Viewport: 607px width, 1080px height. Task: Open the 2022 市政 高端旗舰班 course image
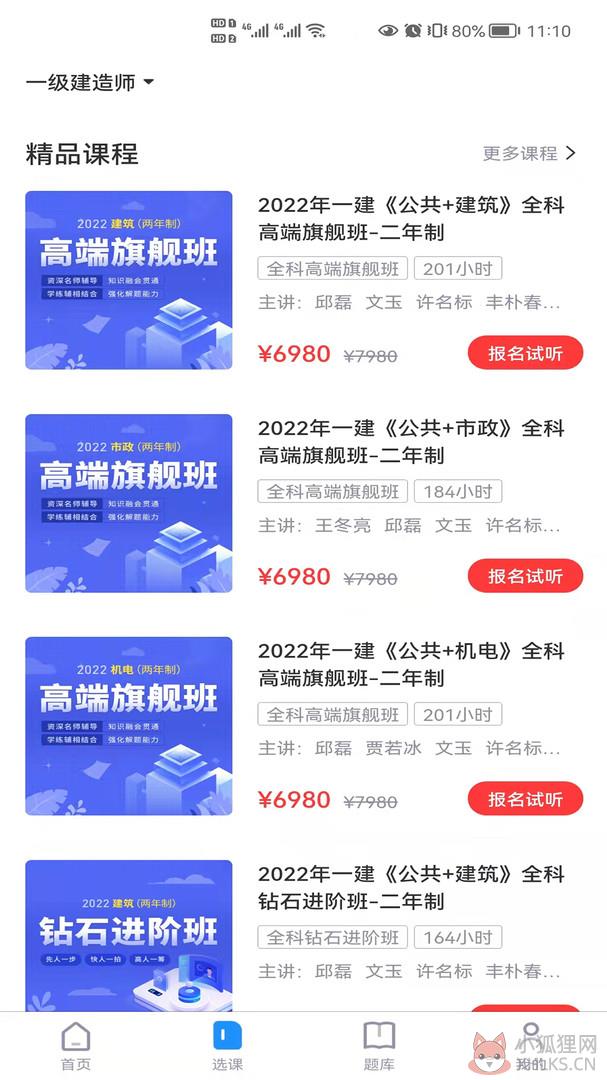[129, 503]
